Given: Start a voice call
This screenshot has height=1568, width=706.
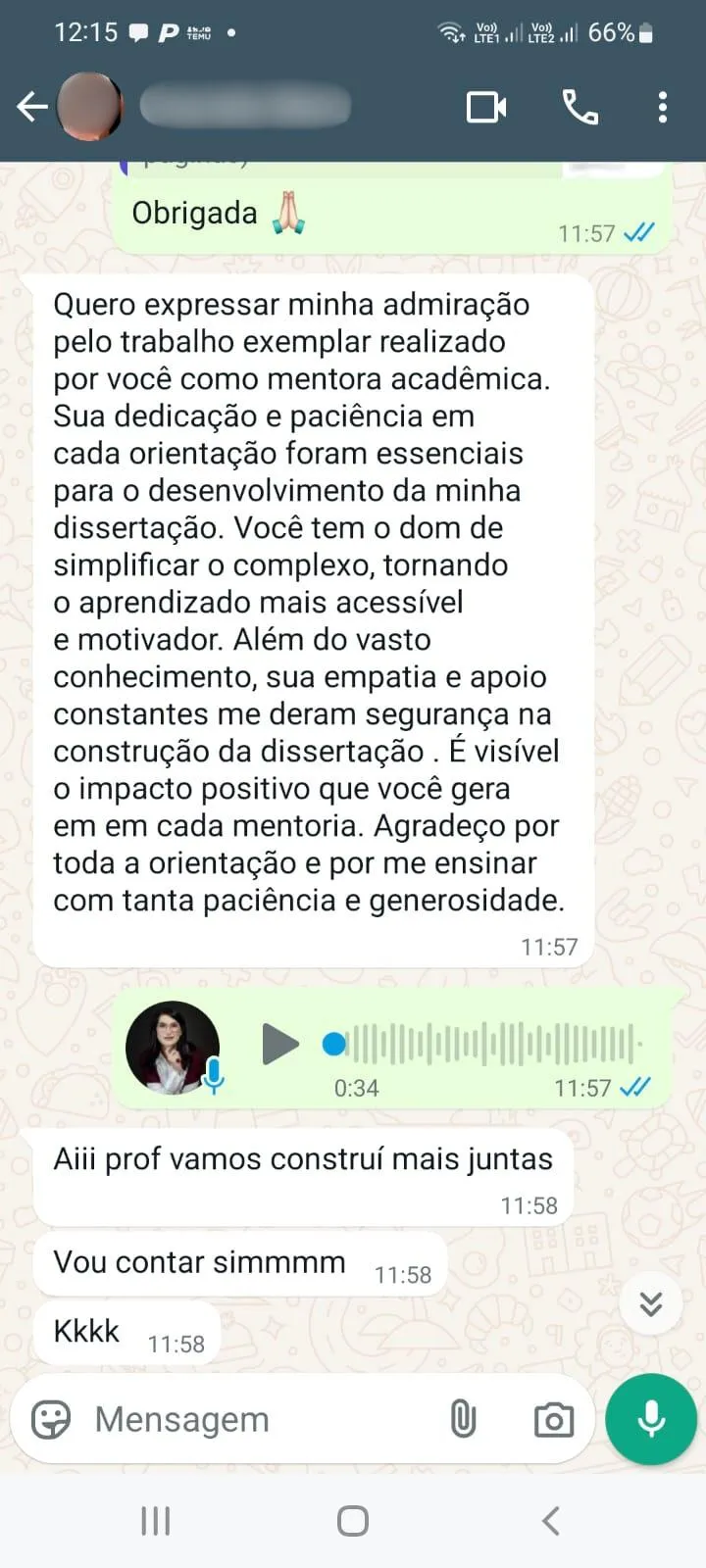Looking at the screenshot, I should (x=580, y=107).
